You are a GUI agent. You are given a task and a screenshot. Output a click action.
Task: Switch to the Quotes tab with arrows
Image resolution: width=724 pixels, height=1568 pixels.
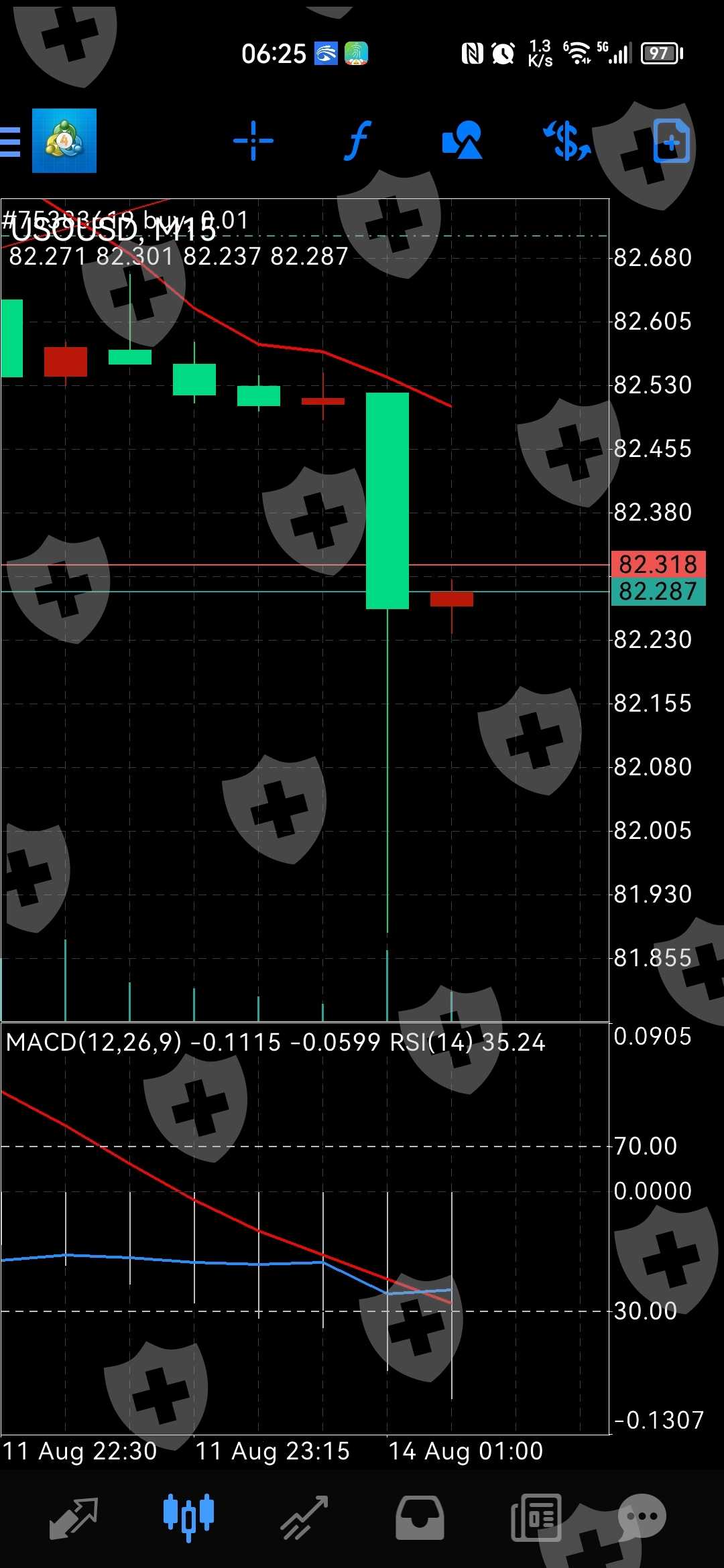[x=74, y=1518]
